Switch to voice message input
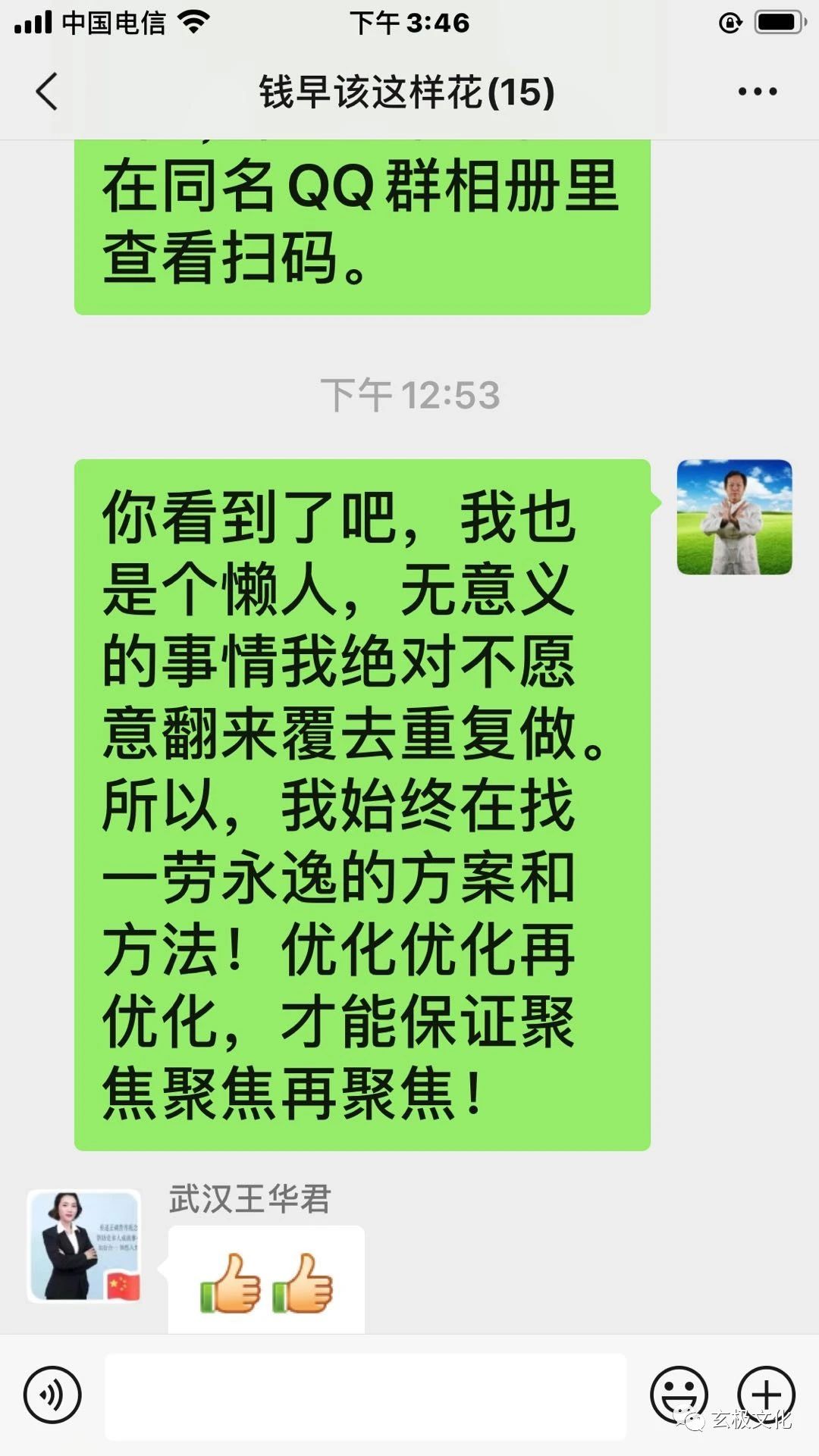 coord(52,1395)
